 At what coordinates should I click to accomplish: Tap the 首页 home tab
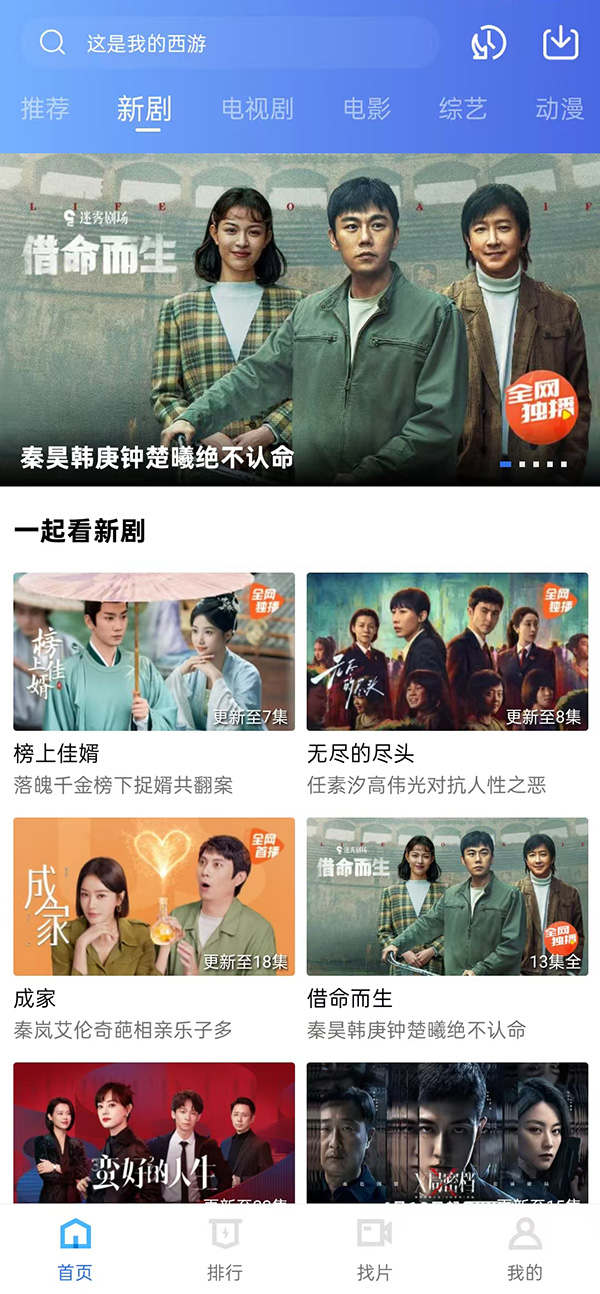[75, 1248]
